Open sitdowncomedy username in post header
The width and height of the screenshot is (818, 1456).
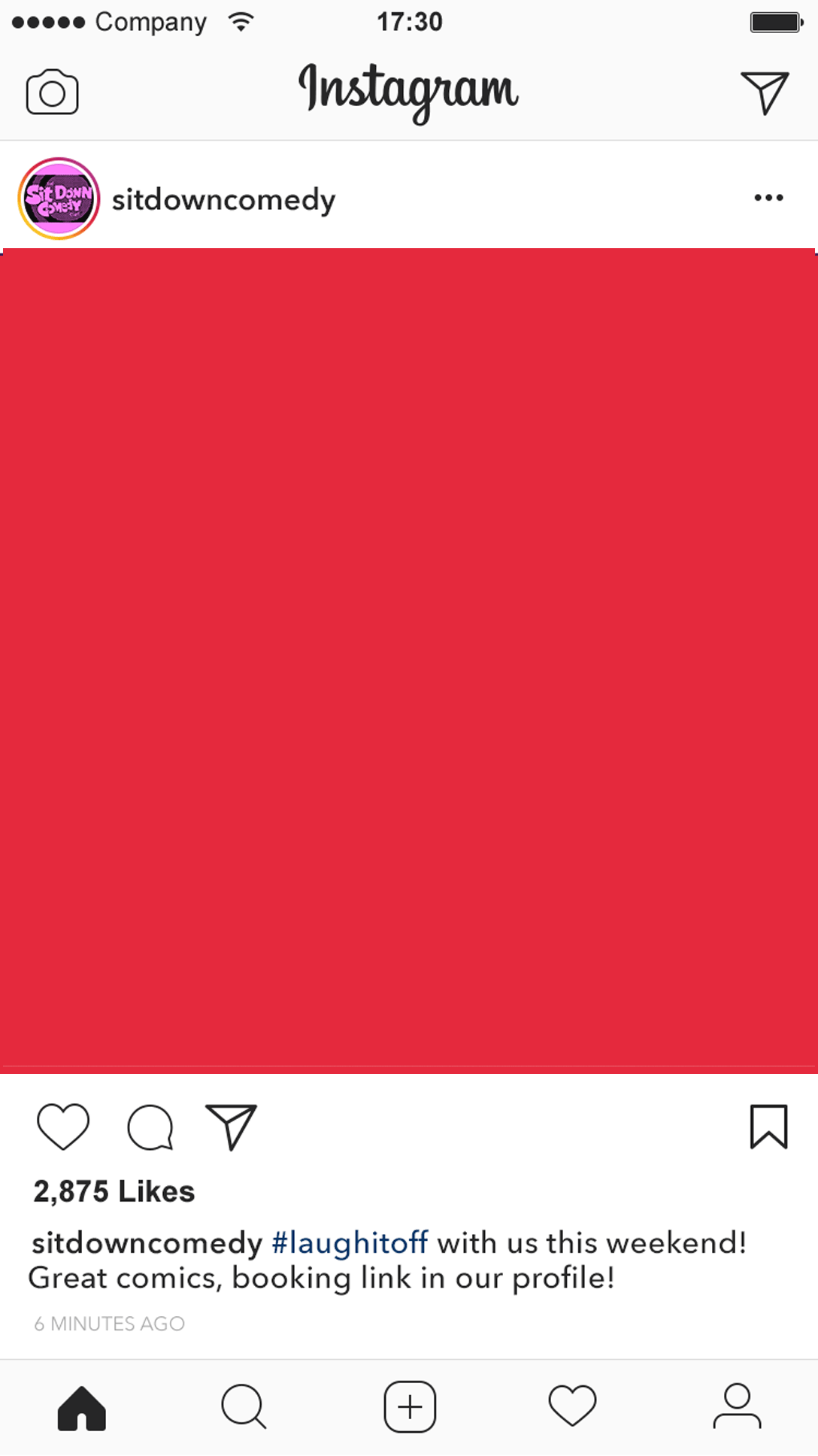(x=223, y=200)
